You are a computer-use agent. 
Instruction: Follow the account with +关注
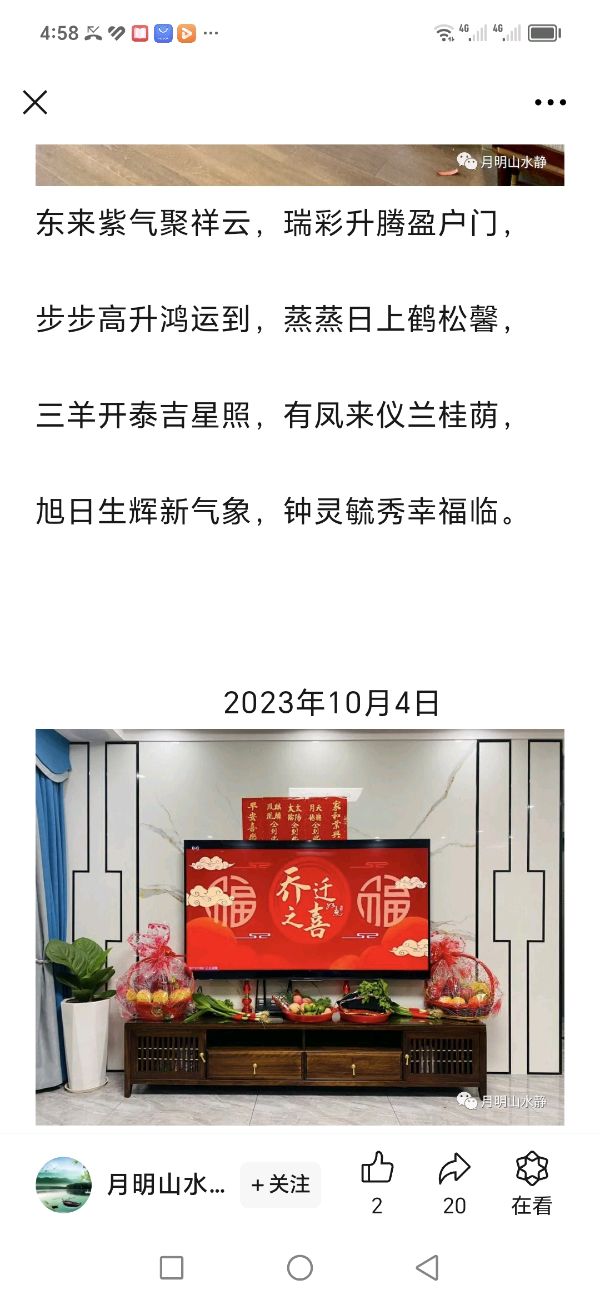tap(280, 1185)
